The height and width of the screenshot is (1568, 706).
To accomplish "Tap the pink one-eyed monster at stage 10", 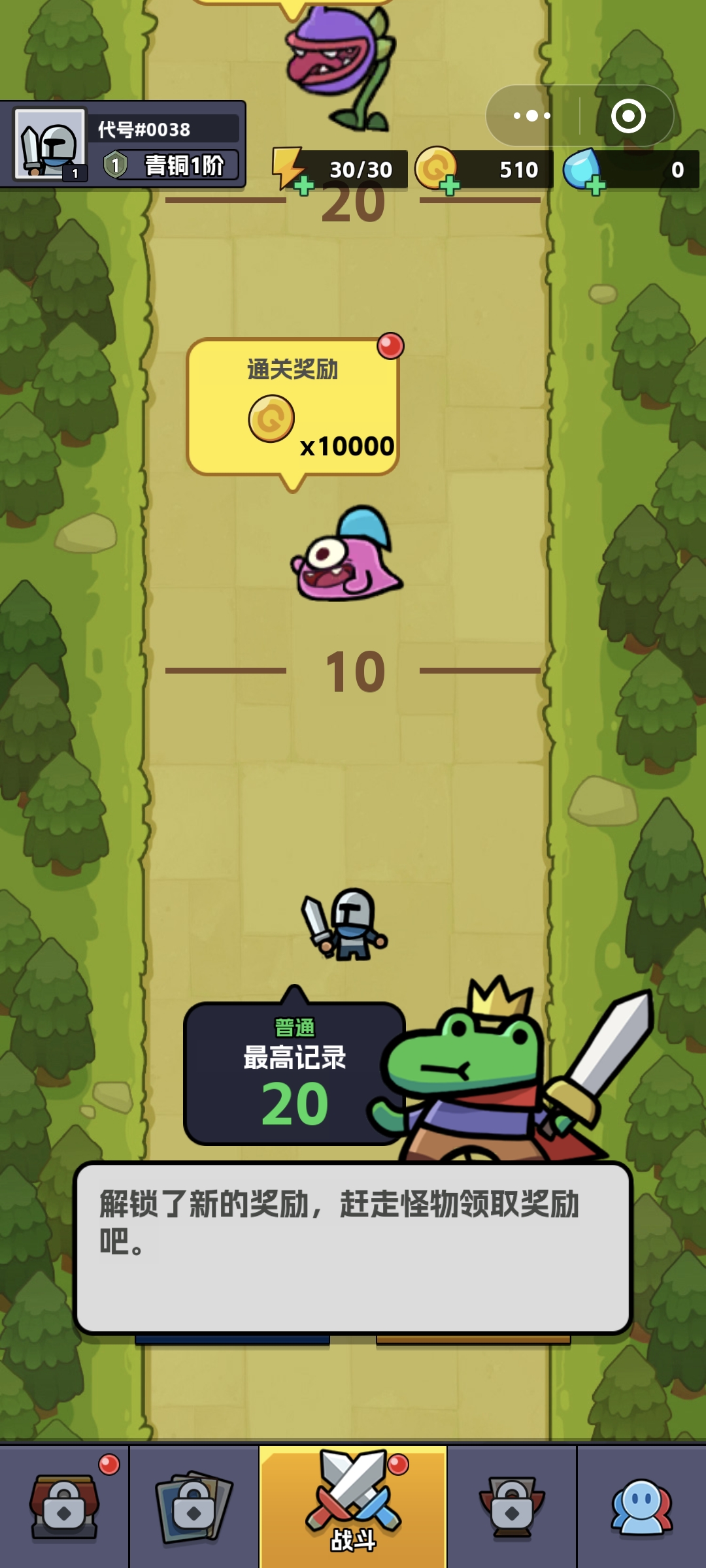I will point(346,555).
